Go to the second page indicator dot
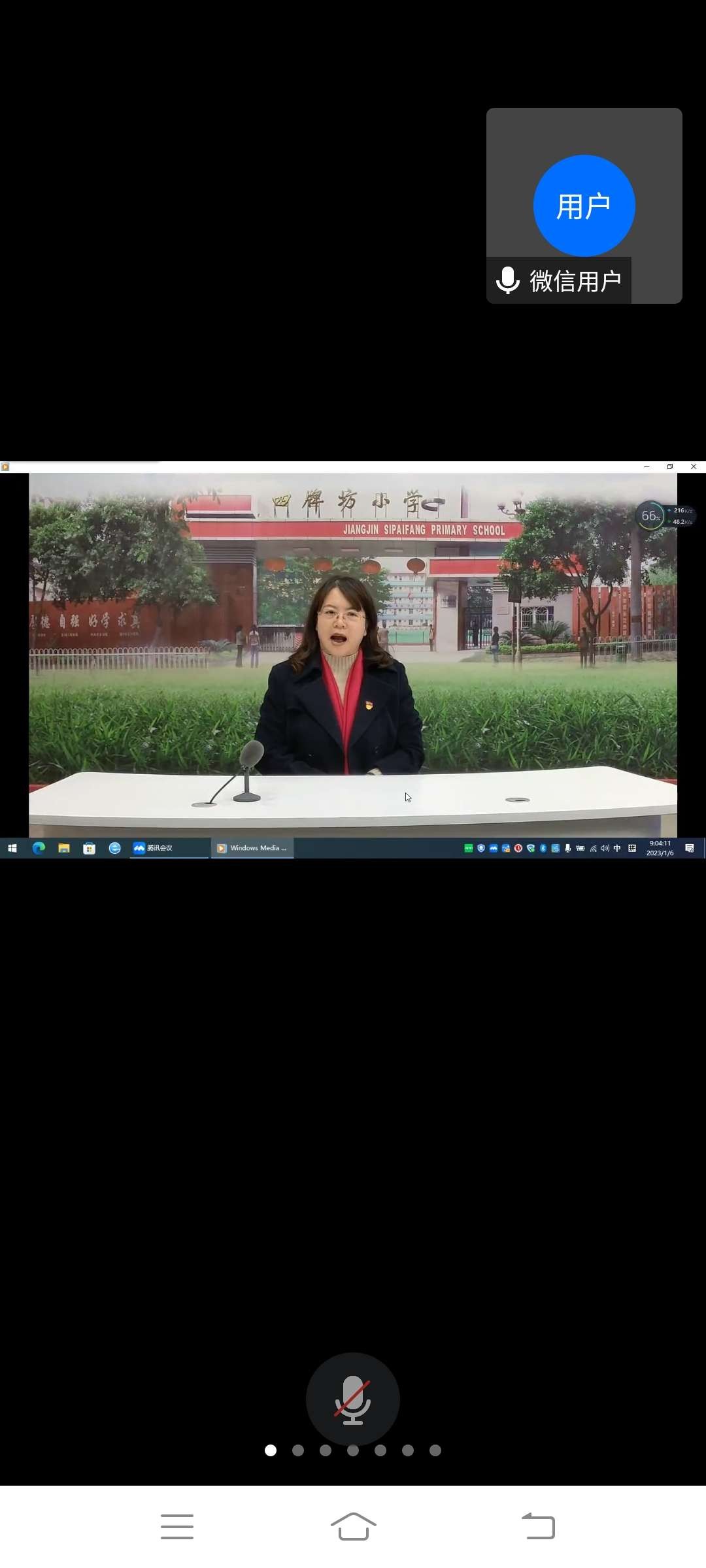706x1568 pixels. click(x=298, y=1450)
